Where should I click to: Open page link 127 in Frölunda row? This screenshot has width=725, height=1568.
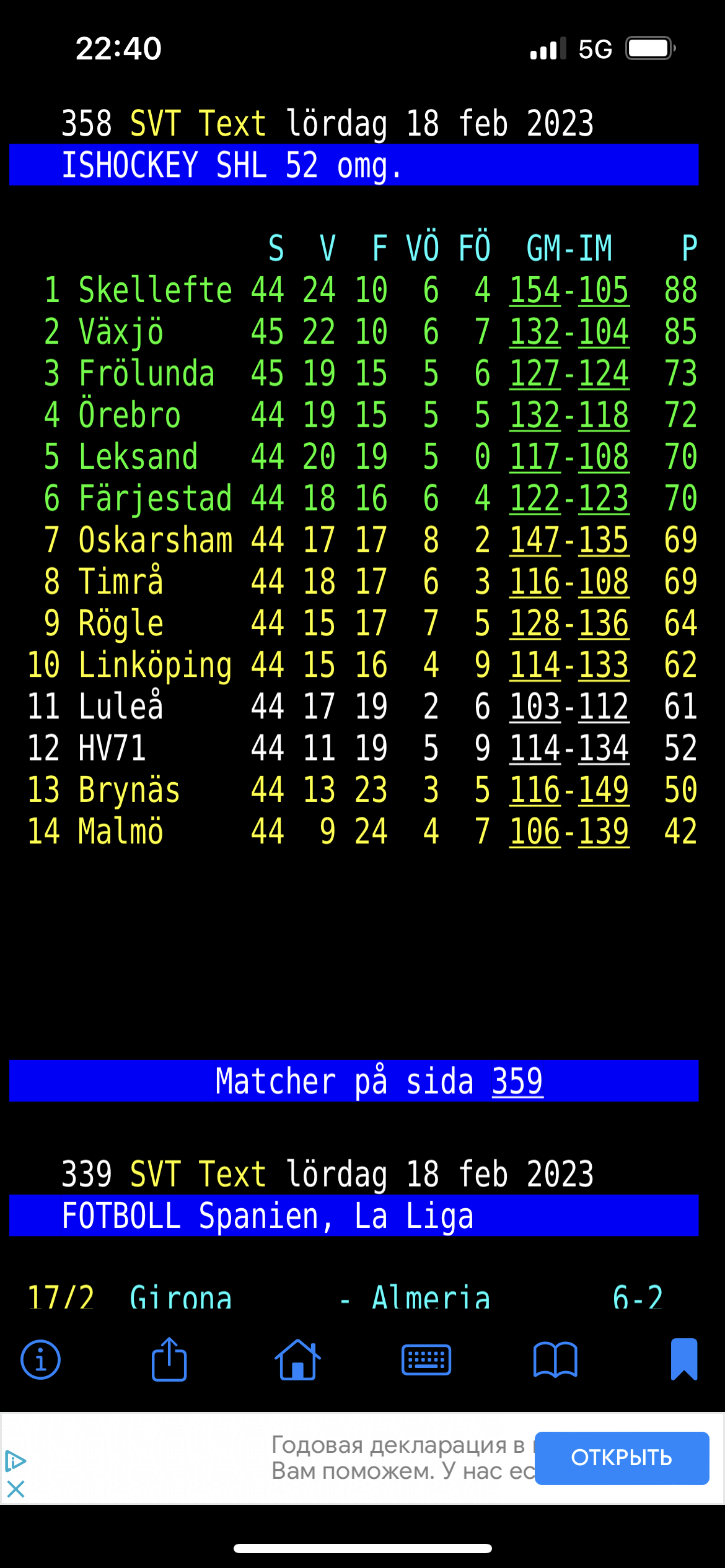pyautogui.click(x=535, y=373)
